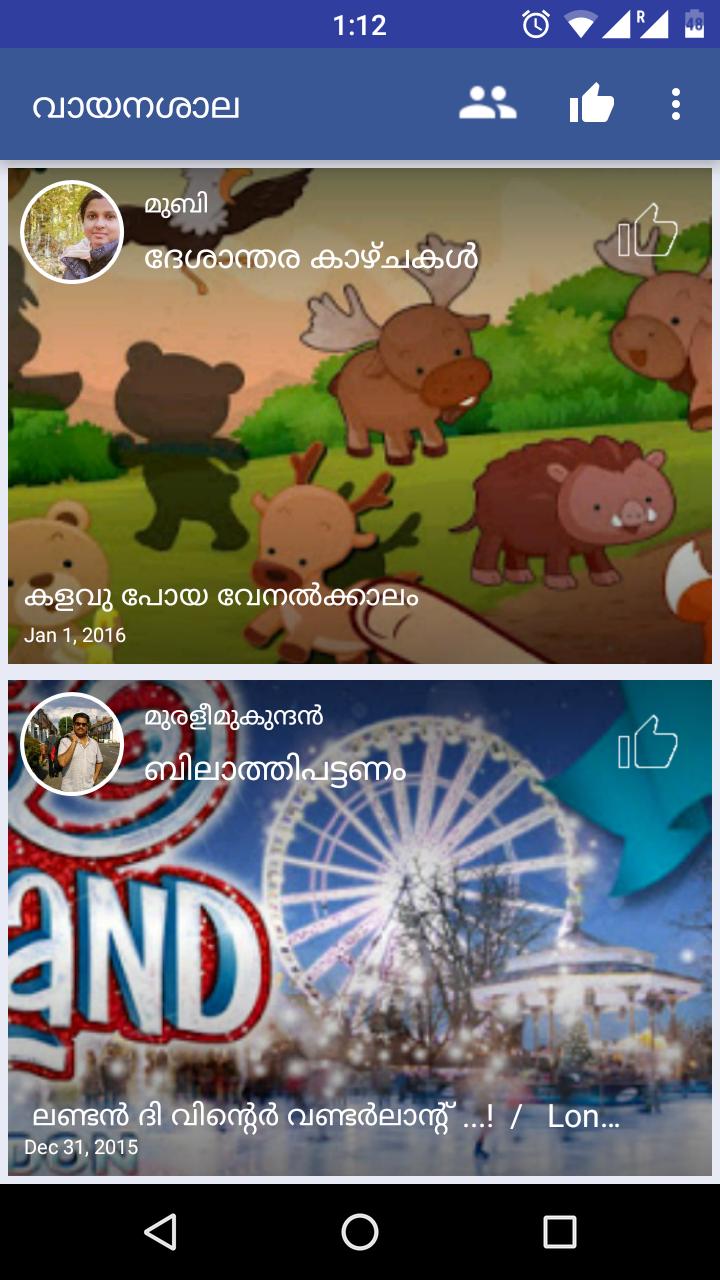View the author avatar on the Jan 1, 2016 post
The image size is (720, 1280).
(72, 232)
